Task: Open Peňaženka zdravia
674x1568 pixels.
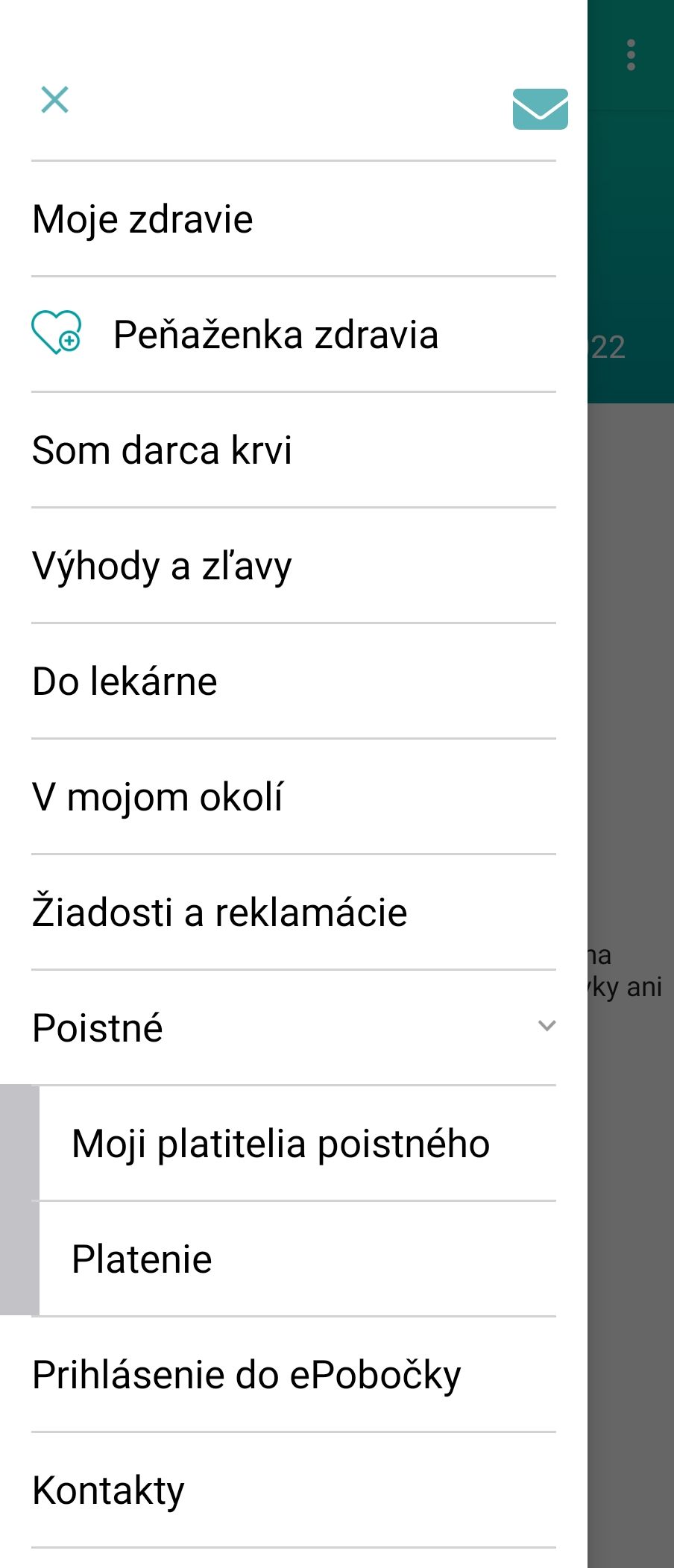Action: 275,335
